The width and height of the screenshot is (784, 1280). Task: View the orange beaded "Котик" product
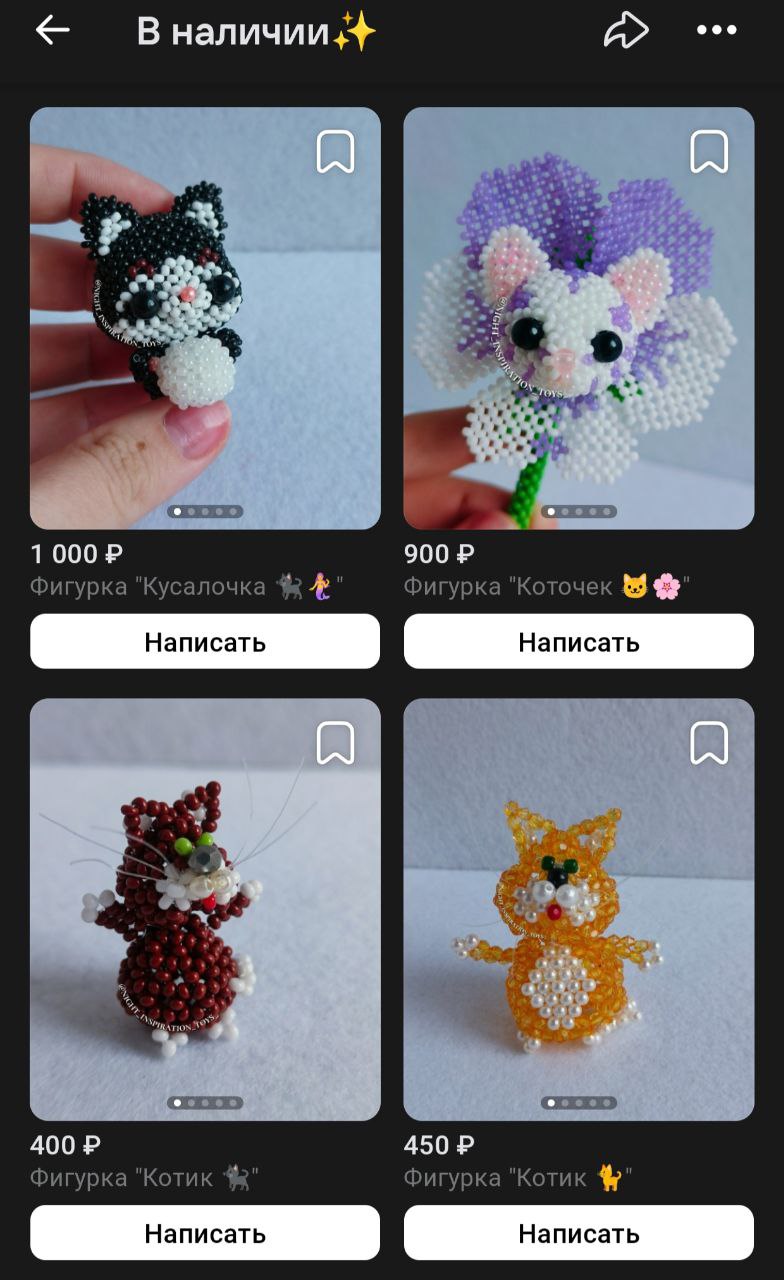tap(578, 920)
